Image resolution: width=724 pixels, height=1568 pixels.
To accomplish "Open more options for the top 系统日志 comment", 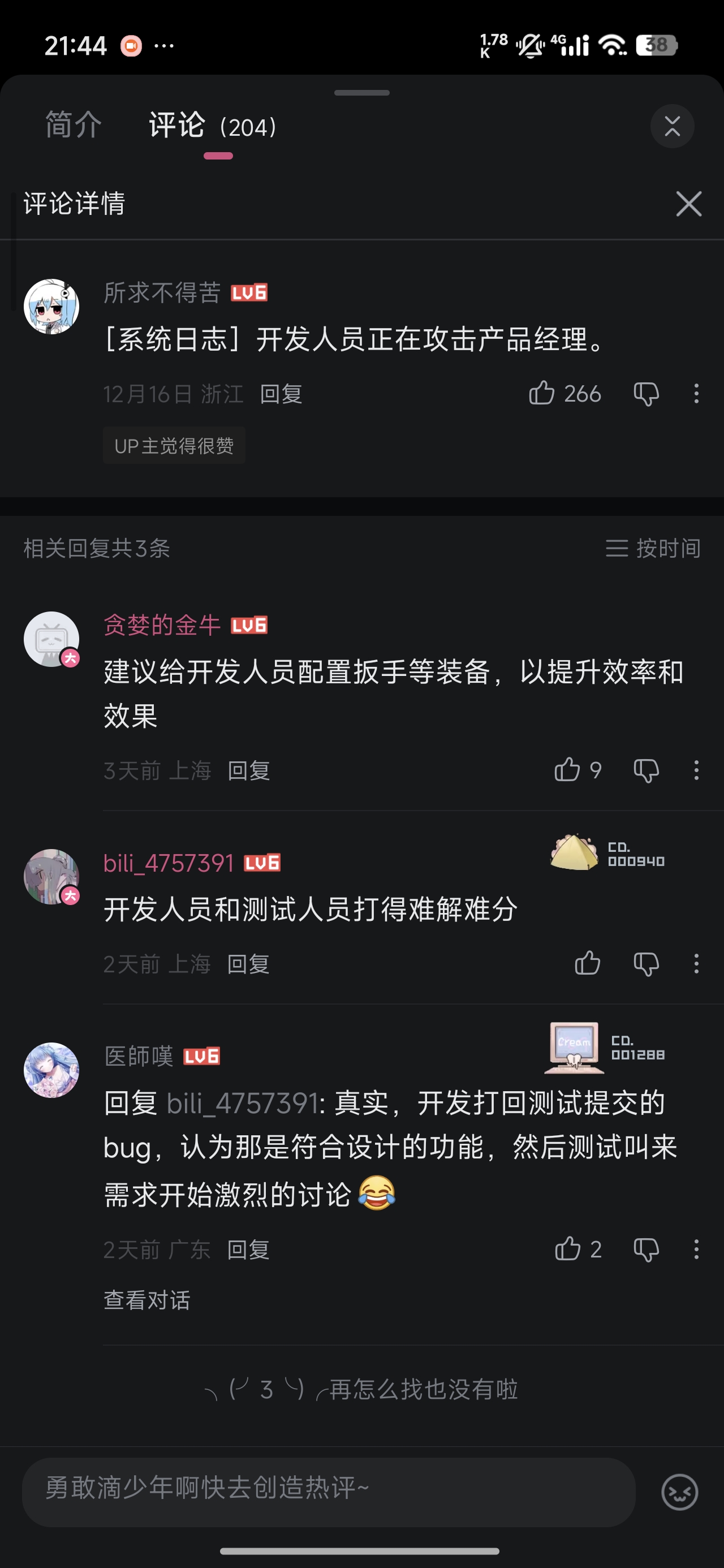I will [x=697, y=393].
